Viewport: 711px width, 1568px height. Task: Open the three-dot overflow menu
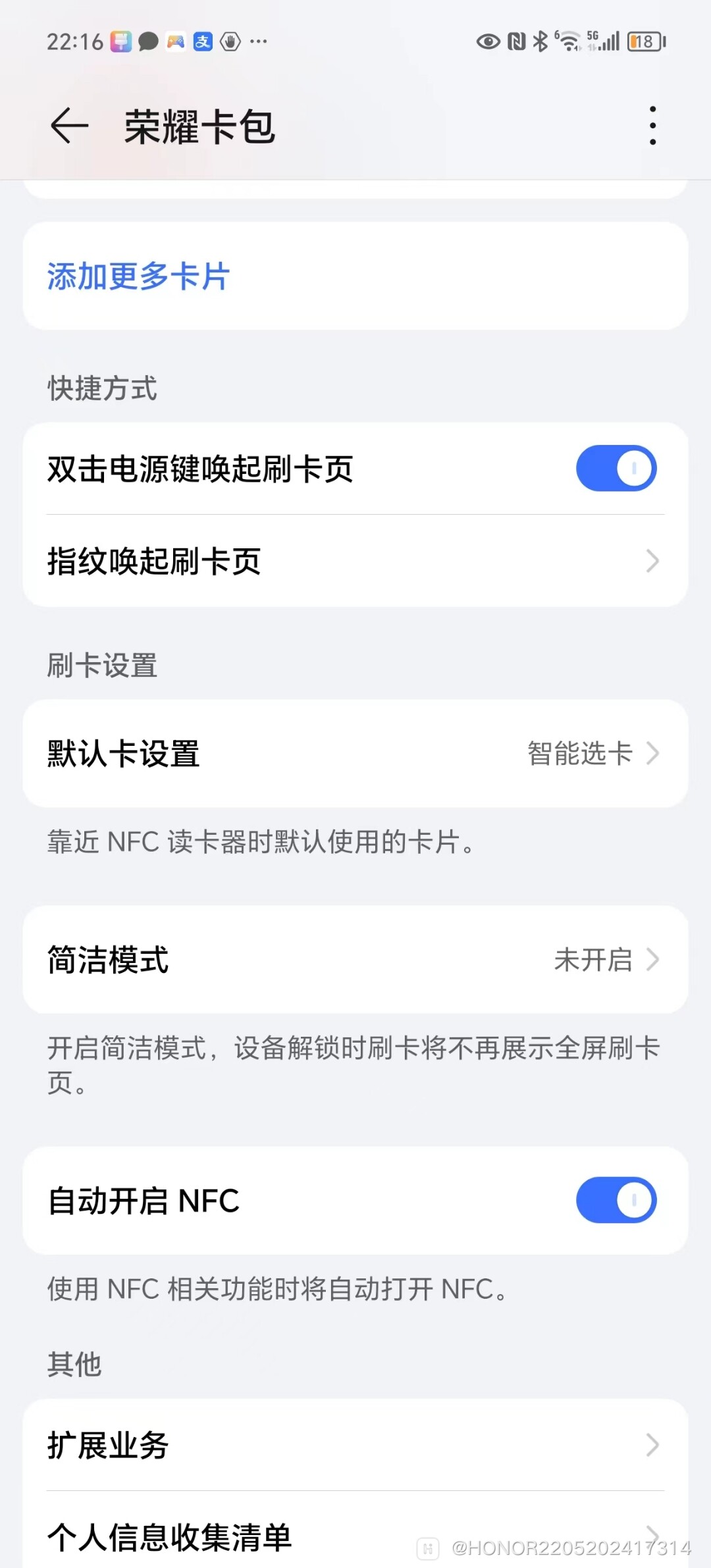click(x=652, y=125)
